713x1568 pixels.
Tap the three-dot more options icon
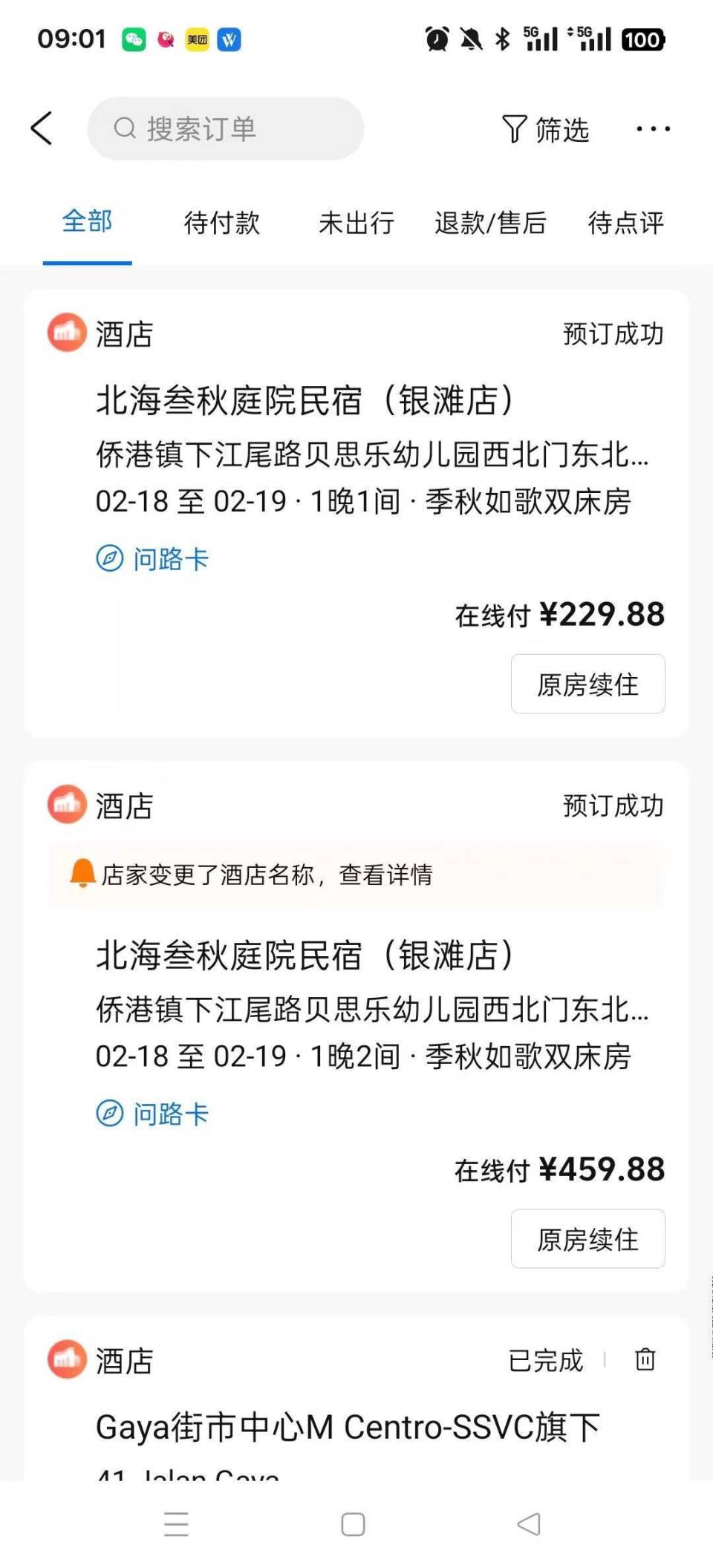(652, 129)
